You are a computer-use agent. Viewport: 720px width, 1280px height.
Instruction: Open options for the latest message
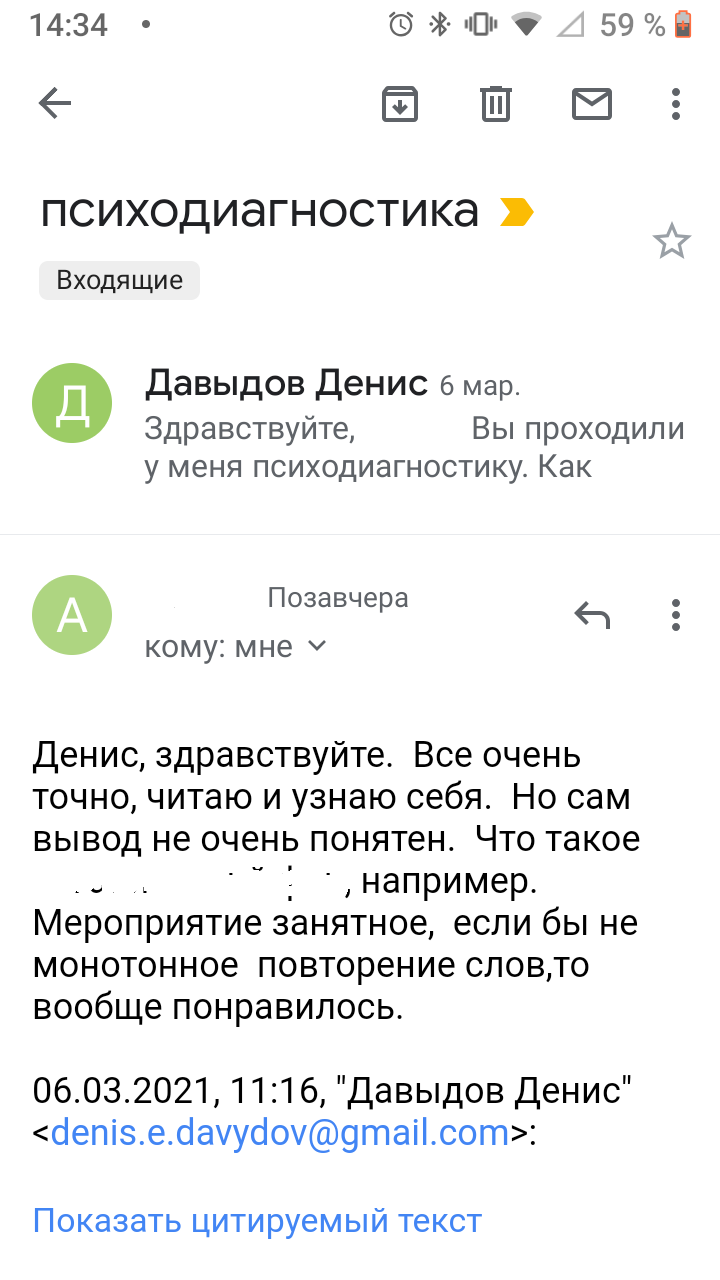point(676,615)
